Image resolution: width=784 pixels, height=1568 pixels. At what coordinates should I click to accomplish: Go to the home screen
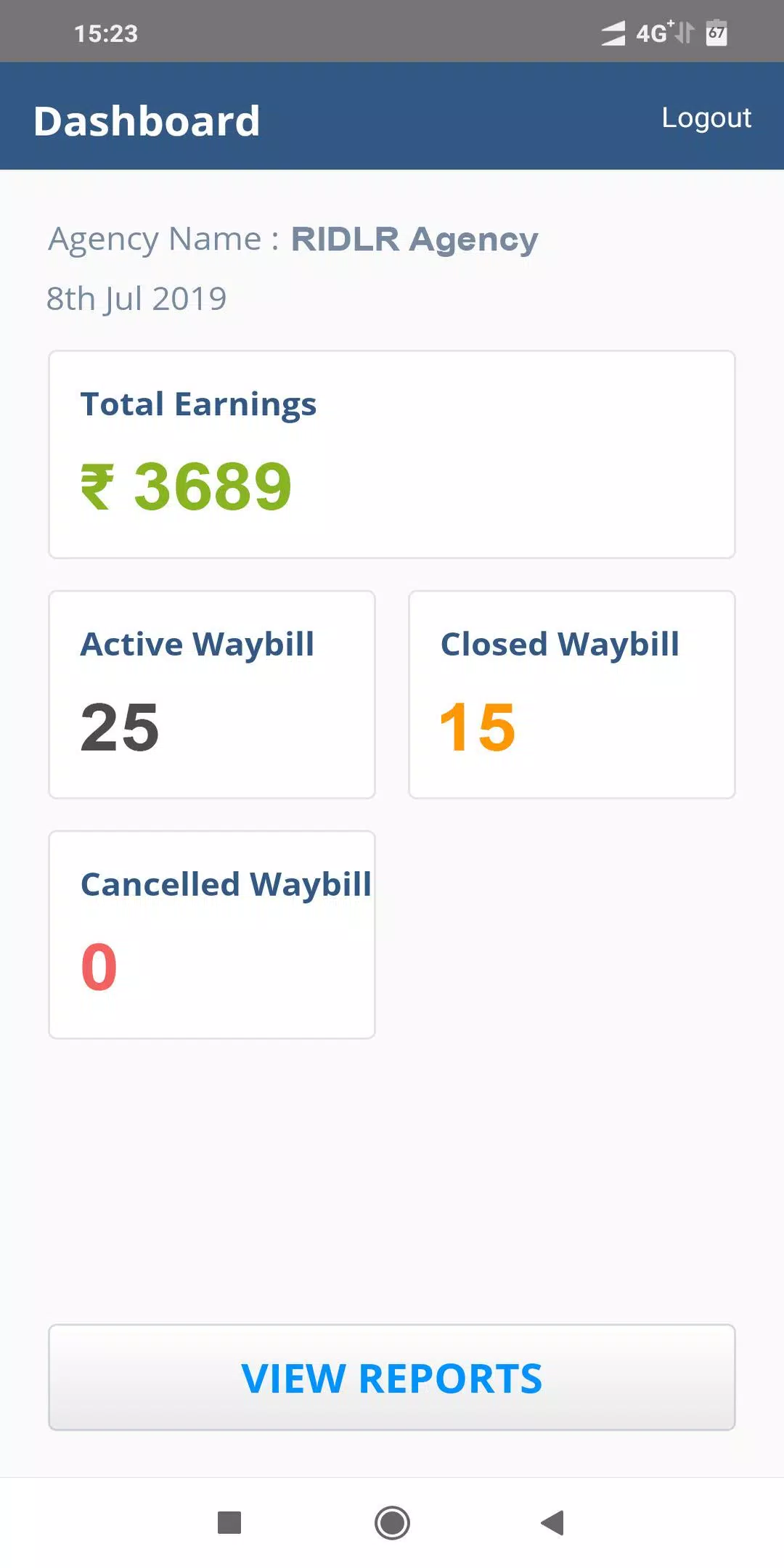392,1522
